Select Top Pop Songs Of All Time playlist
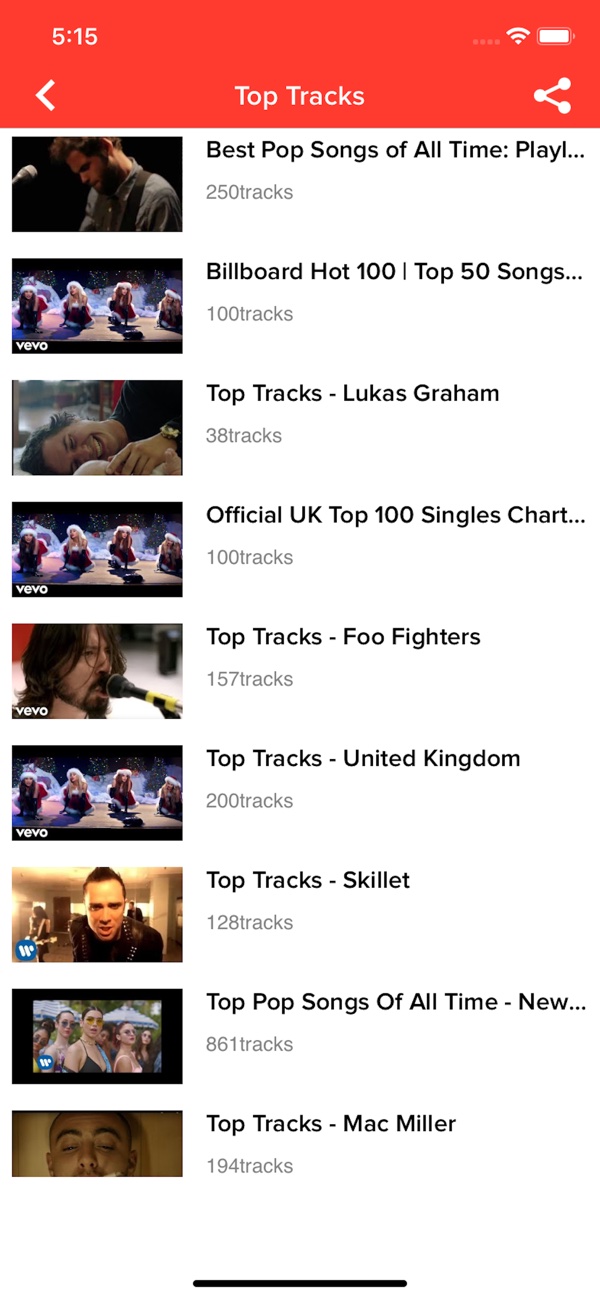The width and height of the screenshot is (600, 1299). pyautogui.click(x=300, y=1037)
